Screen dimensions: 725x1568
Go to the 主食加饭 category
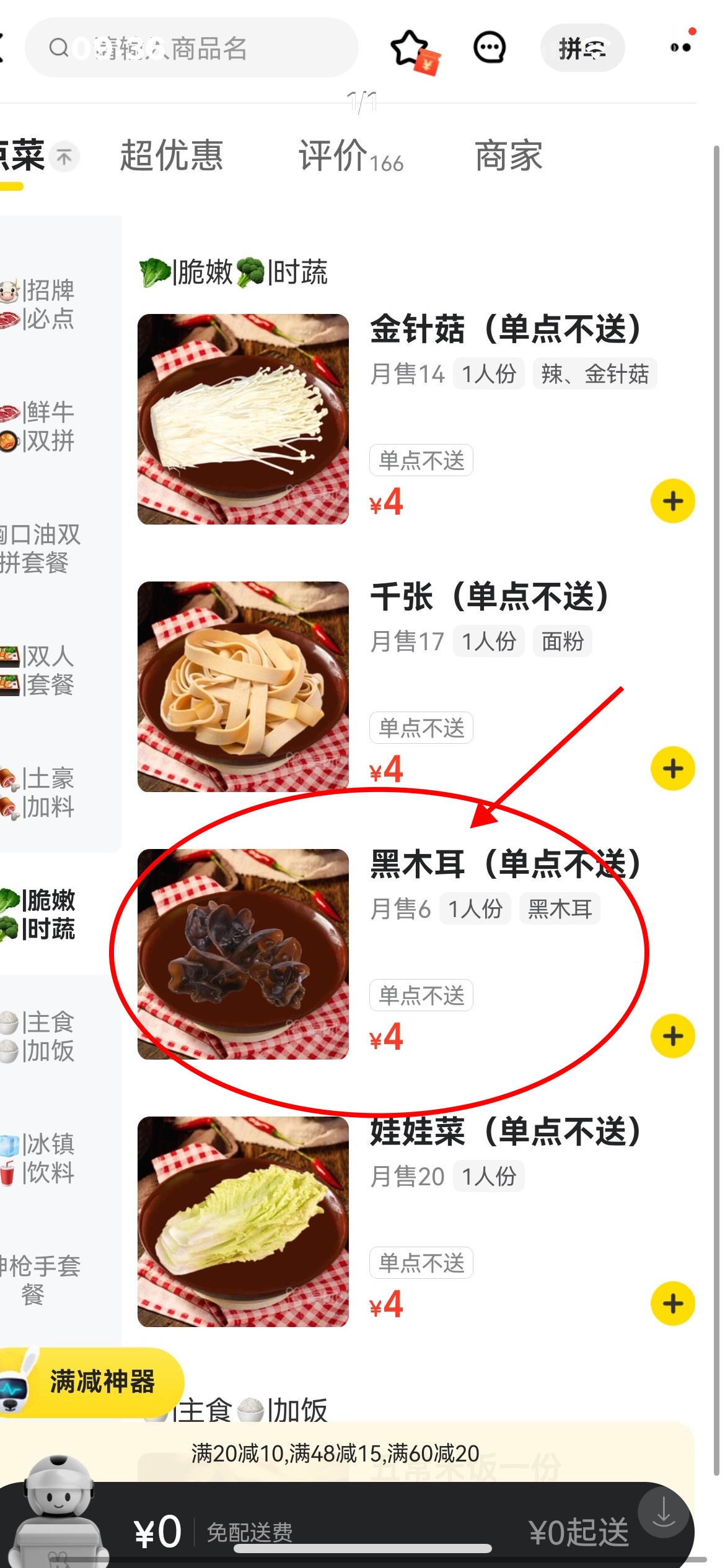pyautogui.click(x=43, y=1036)
